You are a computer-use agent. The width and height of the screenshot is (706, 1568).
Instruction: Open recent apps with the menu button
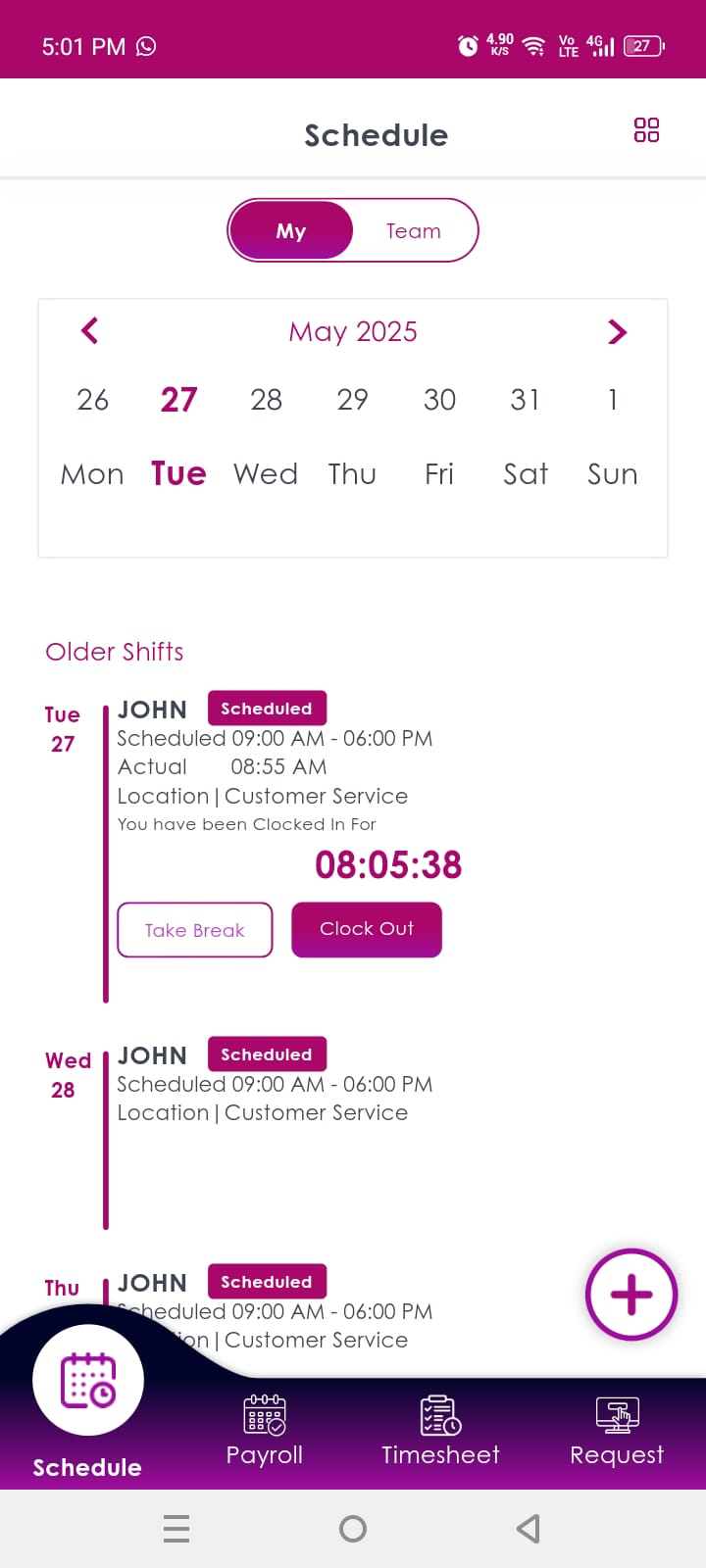176,1528
